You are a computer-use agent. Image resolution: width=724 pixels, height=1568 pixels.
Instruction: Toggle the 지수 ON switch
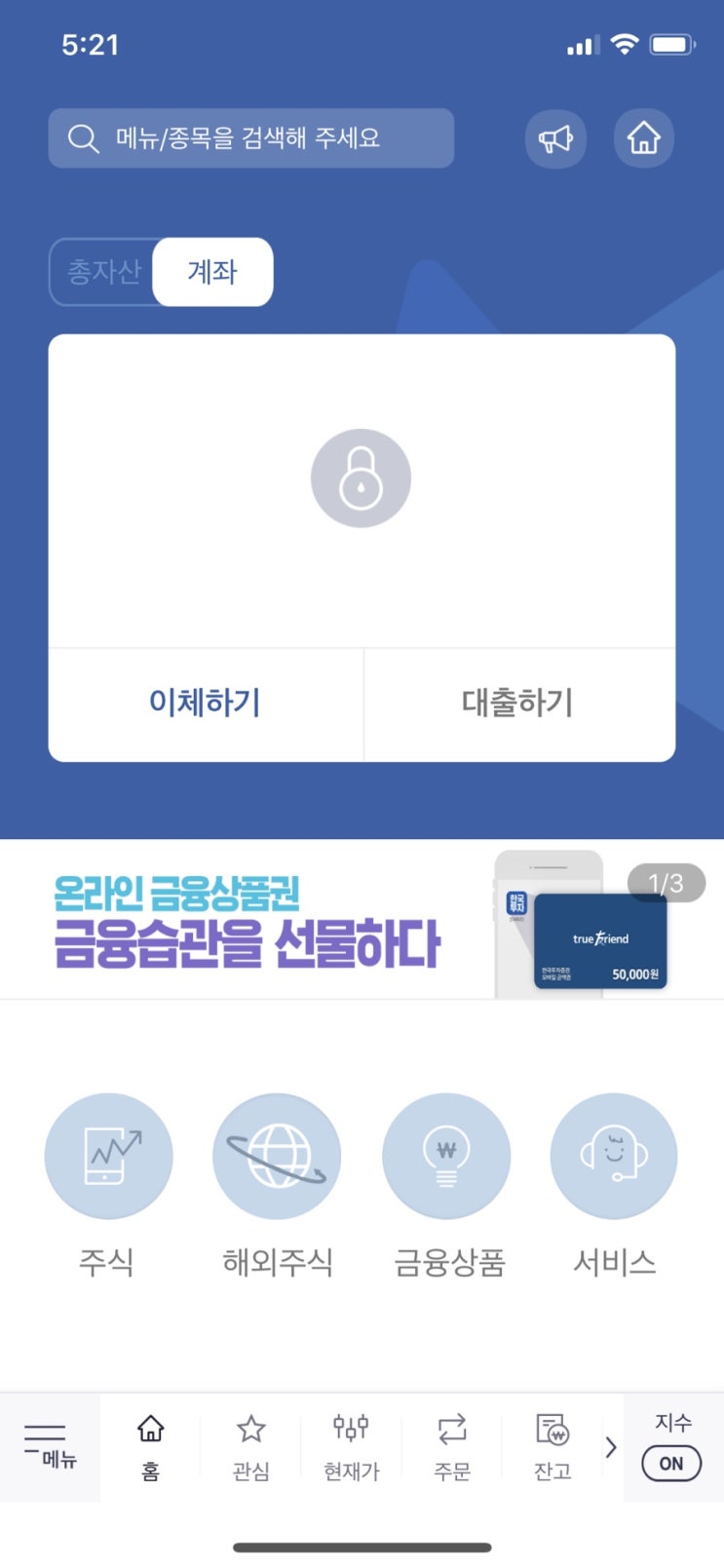point(671,1463)
